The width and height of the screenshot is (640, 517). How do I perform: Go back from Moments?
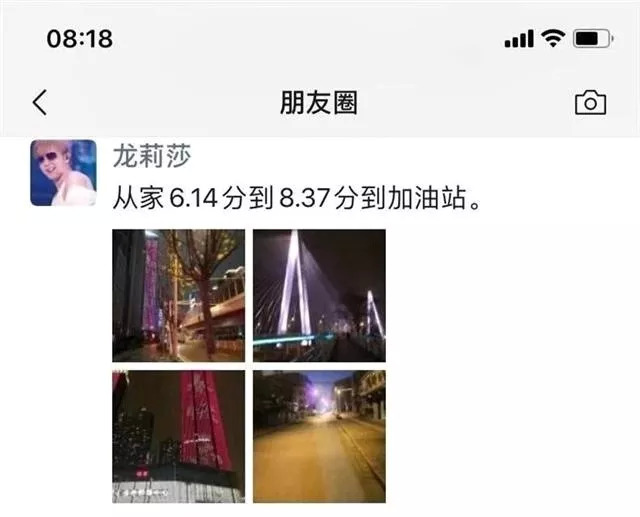click(40, 102)
